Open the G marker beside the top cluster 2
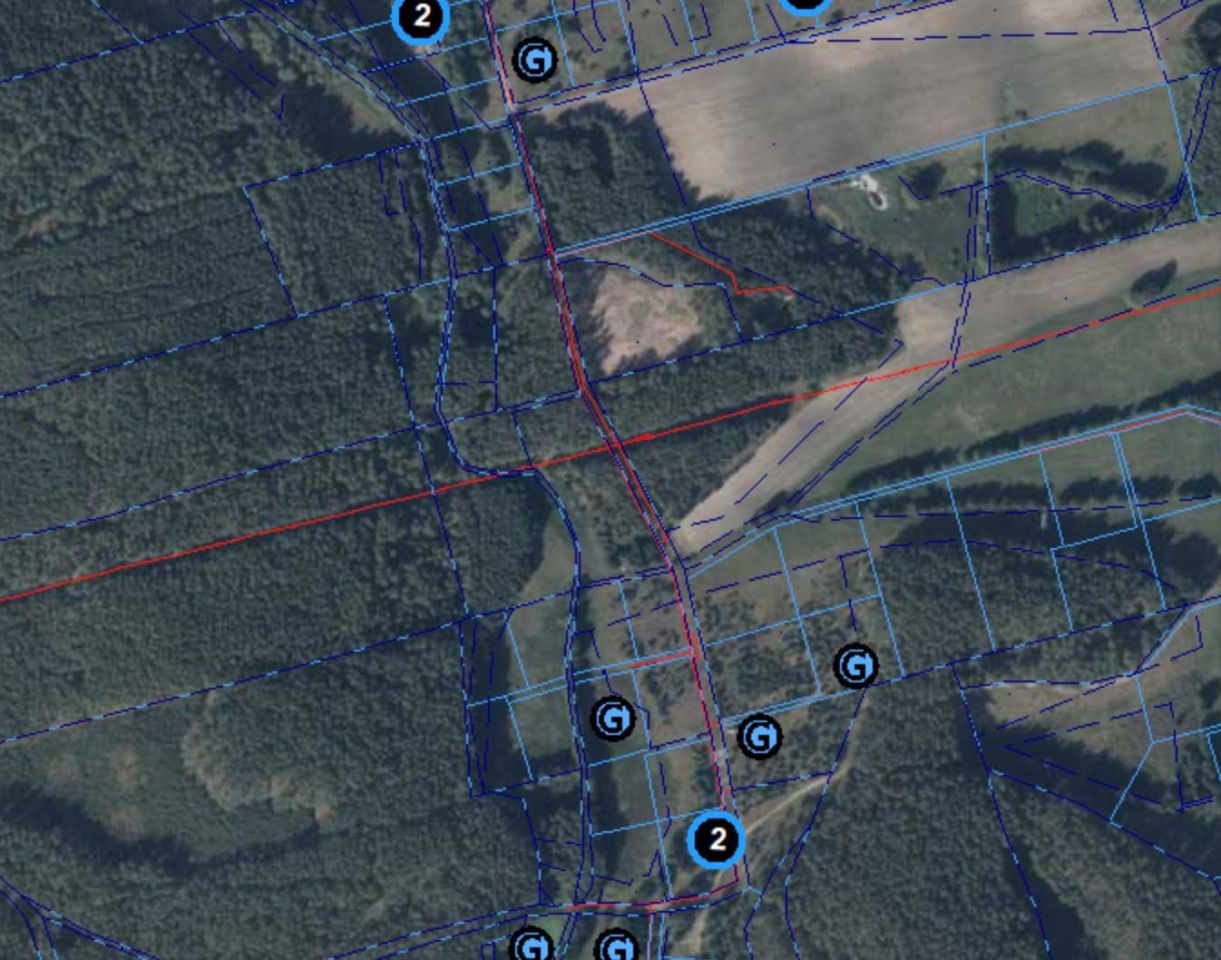The width and height of the screenshot is (1221, 960). coord(535,60)
